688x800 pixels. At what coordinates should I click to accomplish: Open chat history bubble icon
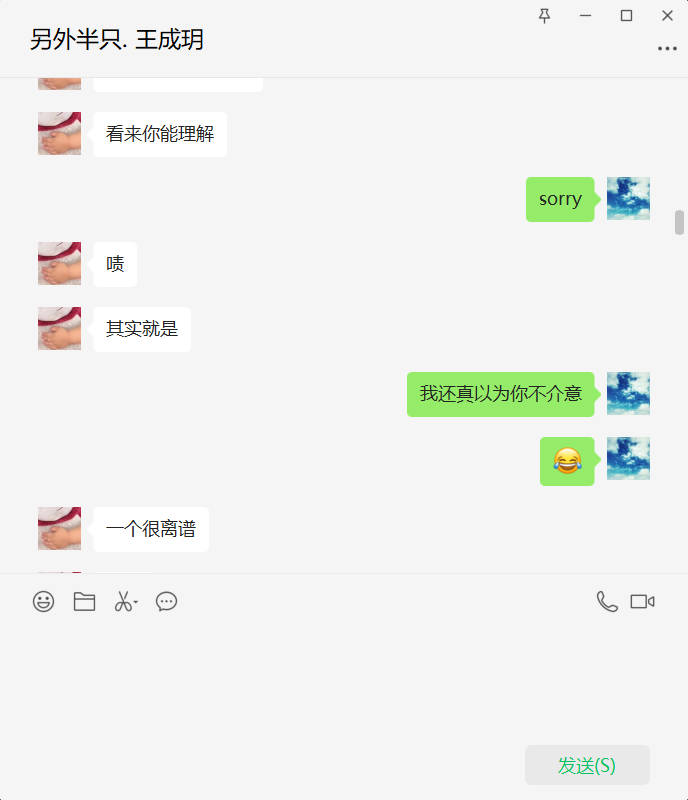166,601
